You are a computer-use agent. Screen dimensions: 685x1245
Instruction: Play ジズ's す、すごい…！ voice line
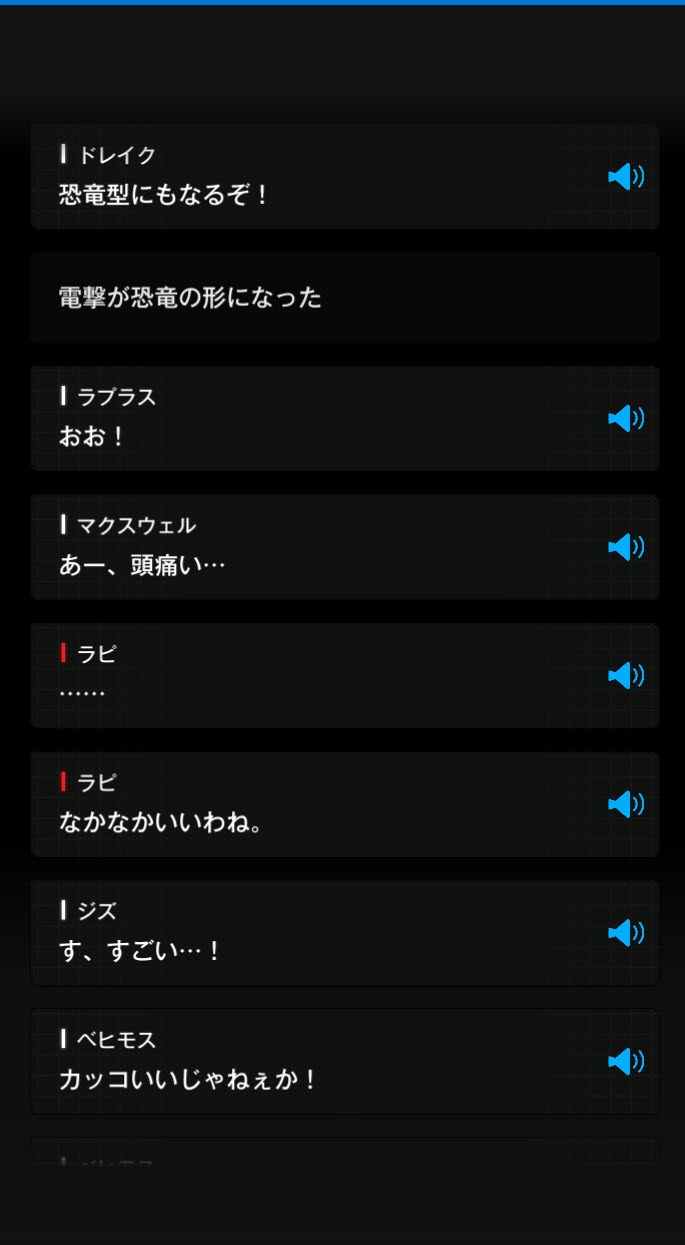tap(626, 933)
